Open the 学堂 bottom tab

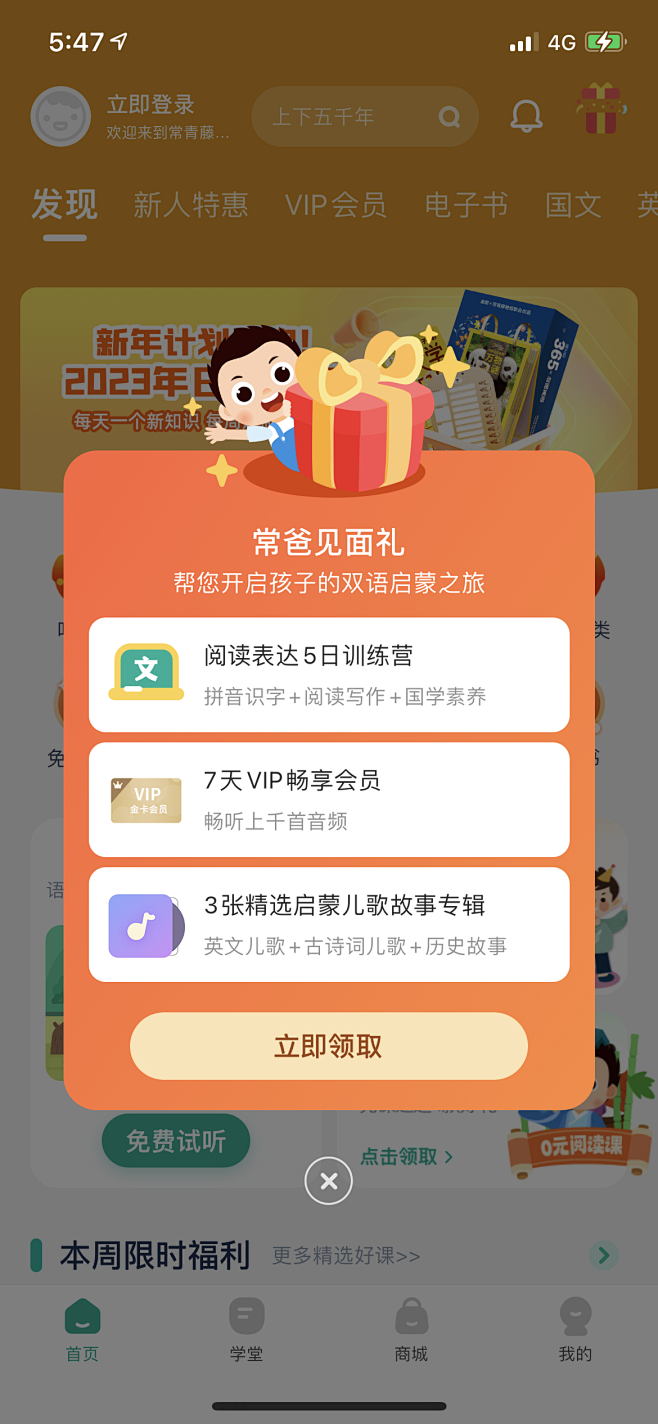(x=246, y=1330)
